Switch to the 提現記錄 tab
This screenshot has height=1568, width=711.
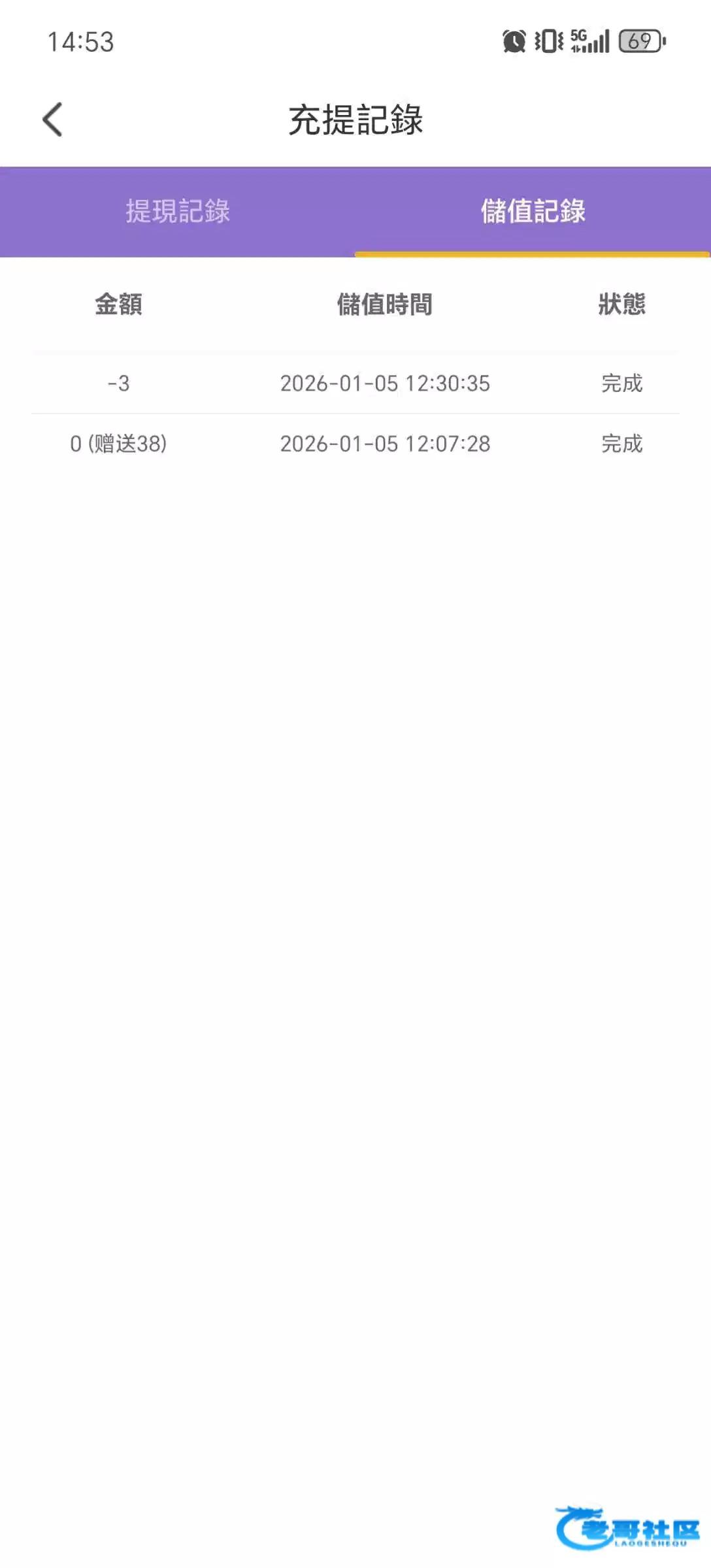point(178,212)
